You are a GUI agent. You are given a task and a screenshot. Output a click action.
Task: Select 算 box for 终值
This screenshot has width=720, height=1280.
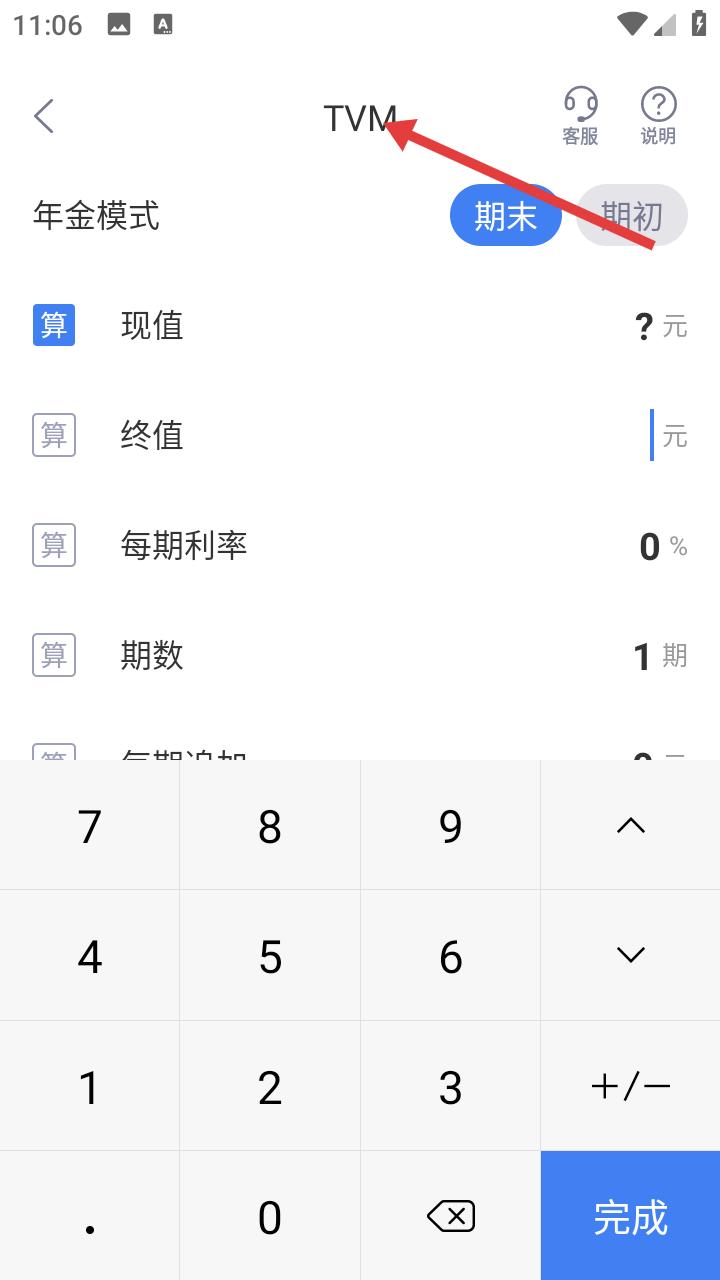pos(54,436)
